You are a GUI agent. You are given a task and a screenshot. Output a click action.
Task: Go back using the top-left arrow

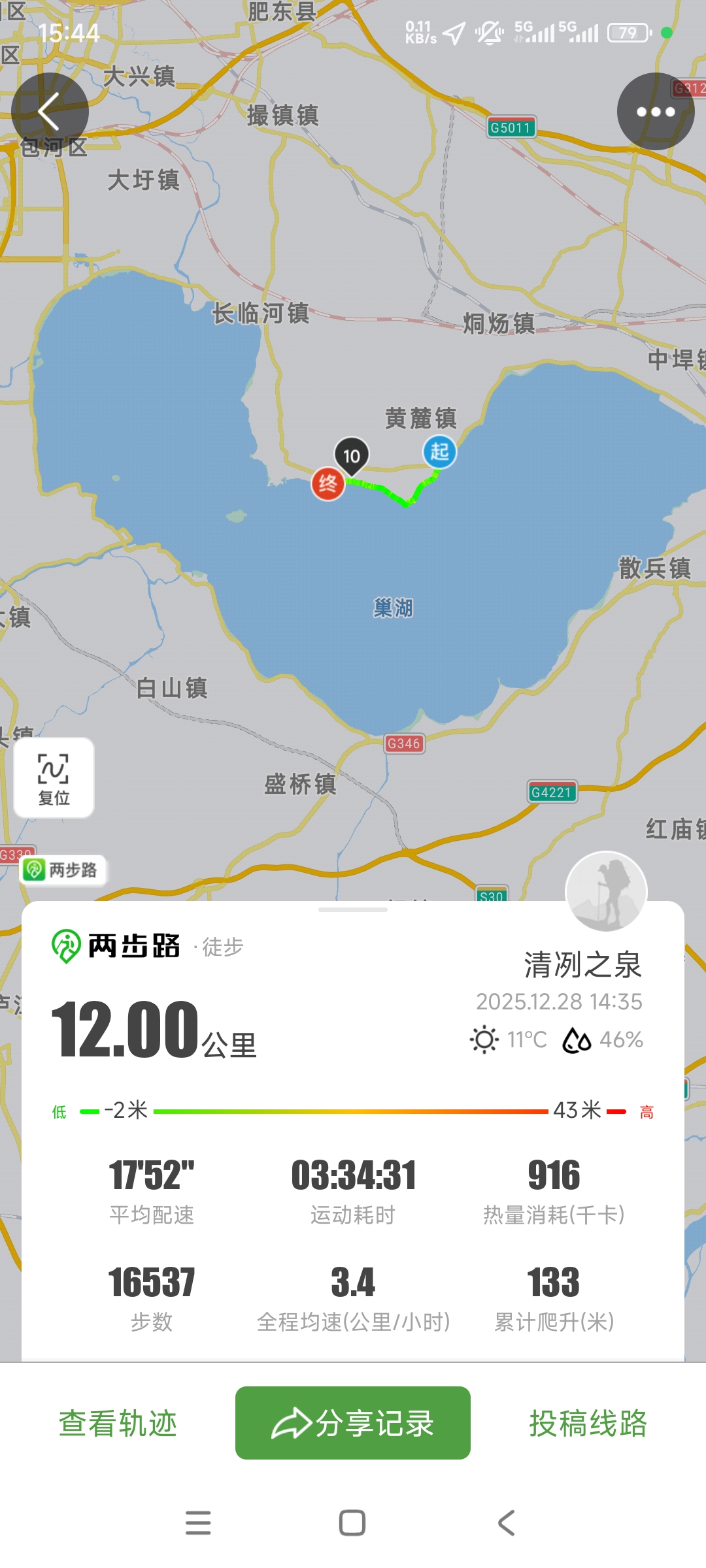tap(50, 112)
